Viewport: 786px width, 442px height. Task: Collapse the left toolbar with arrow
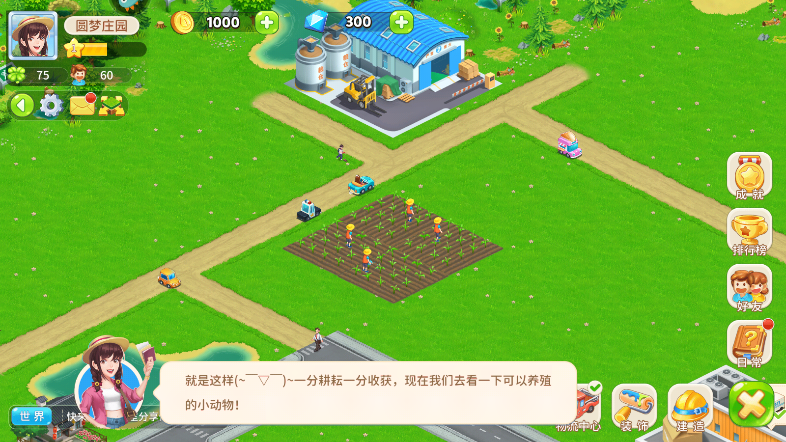pos(22,104)
